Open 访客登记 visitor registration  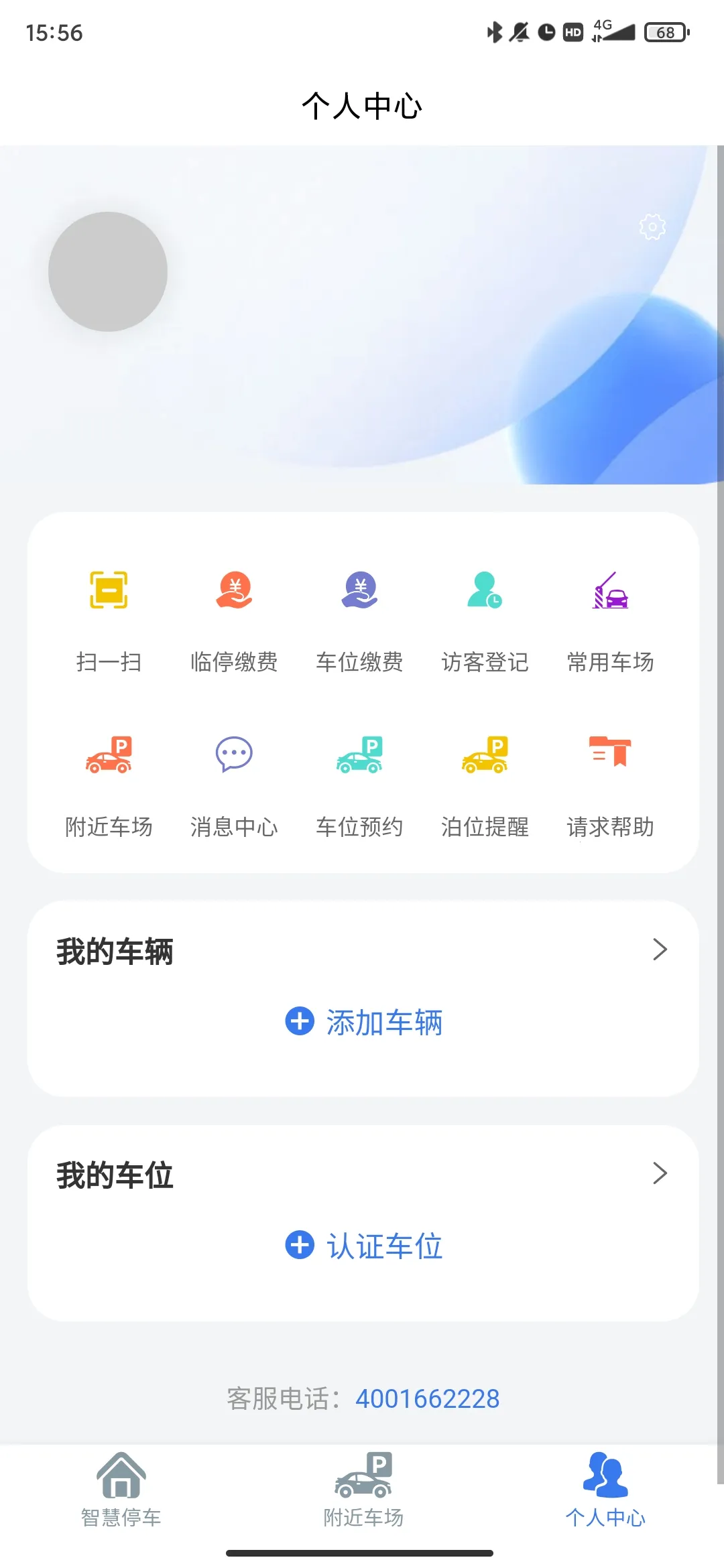click(x=485, y=616)
